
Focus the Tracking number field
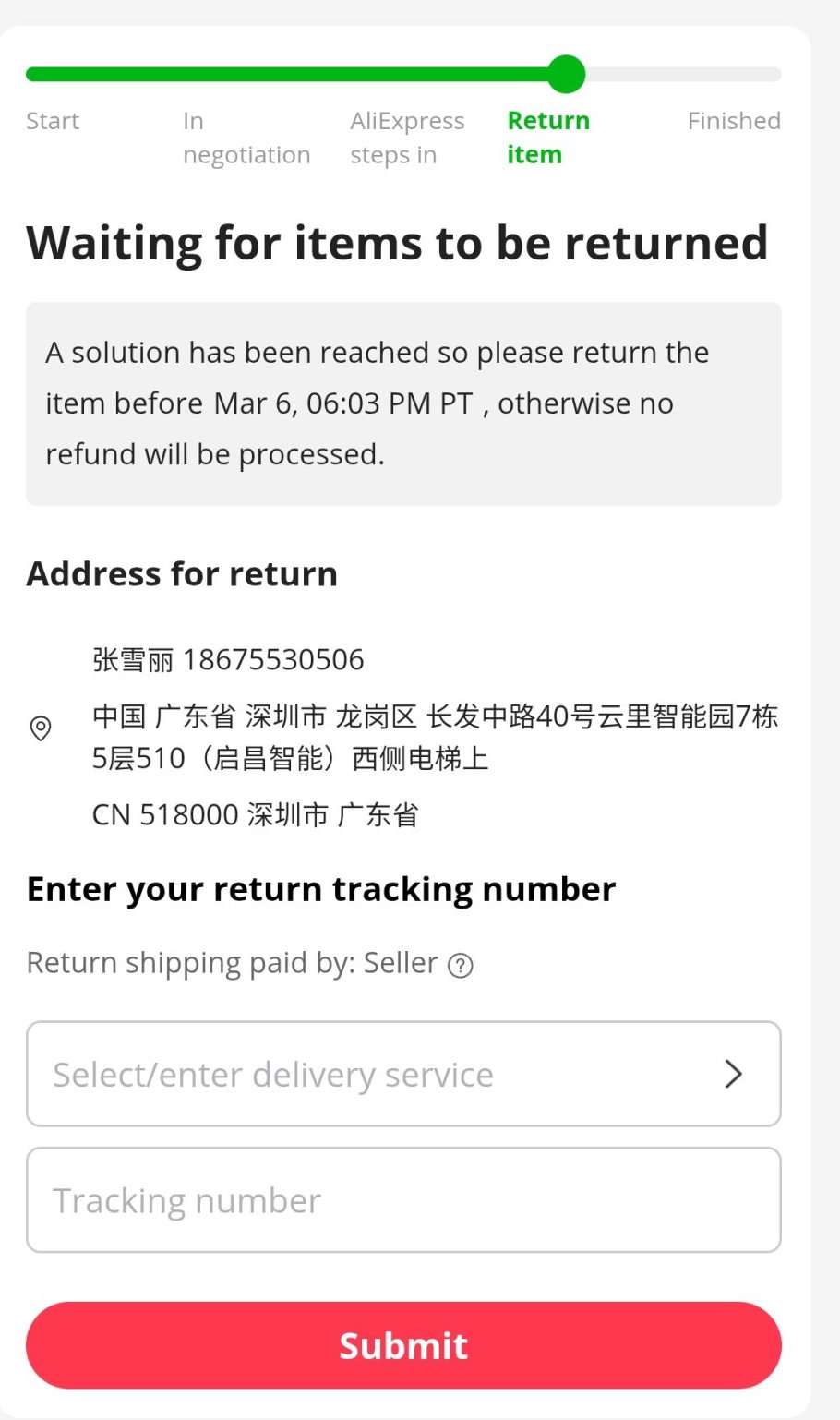(403, 1200)
